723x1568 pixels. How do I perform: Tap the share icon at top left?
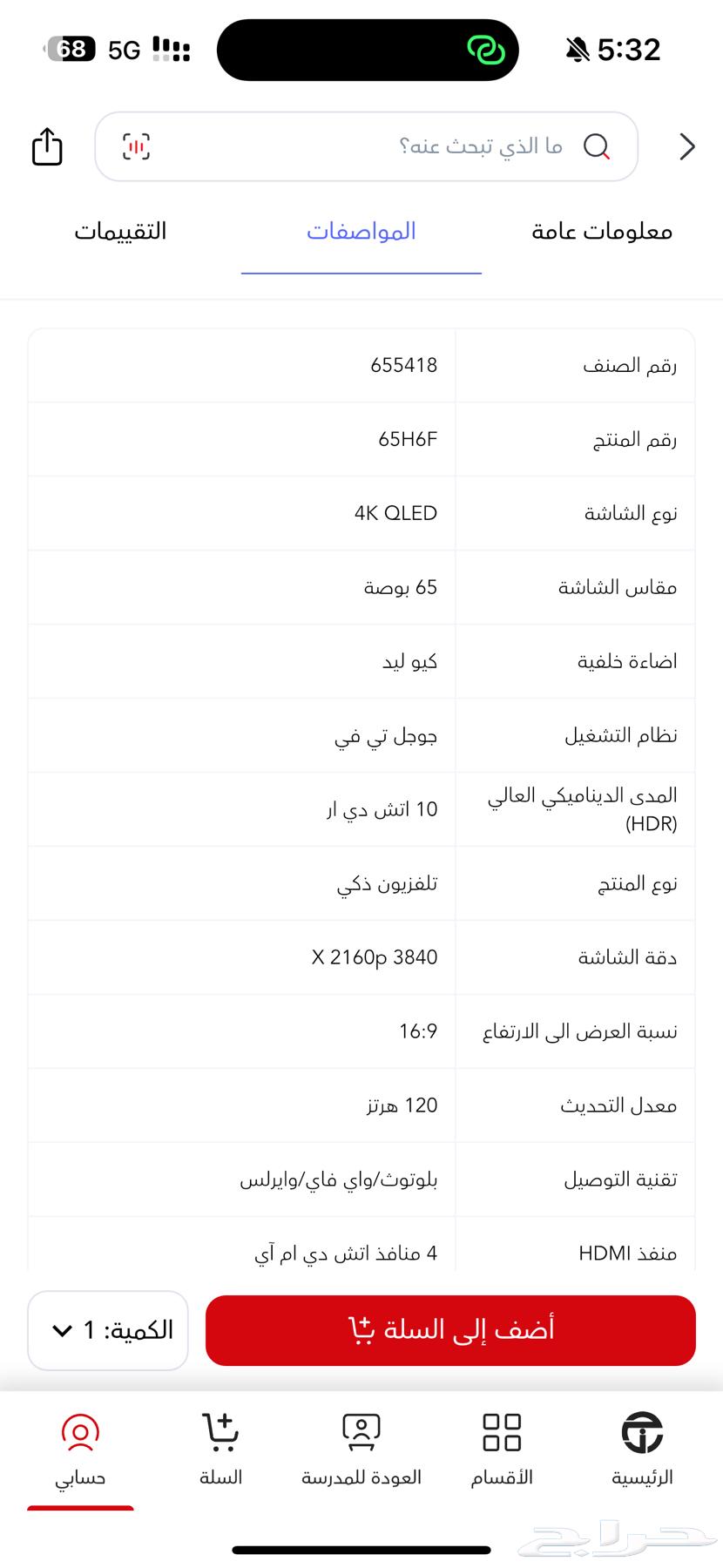click(45, 147)
